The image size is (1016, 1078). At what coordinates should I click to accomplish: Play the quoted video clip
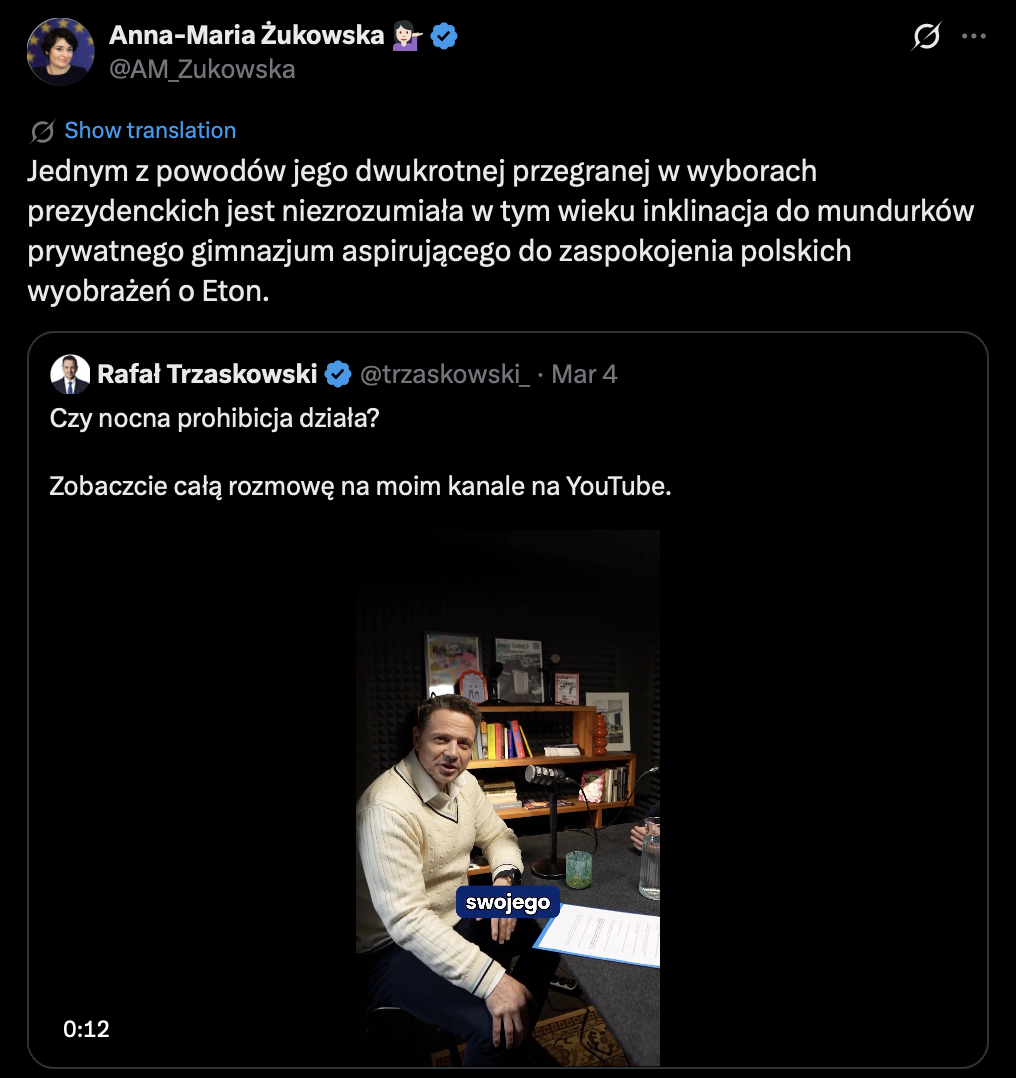(507, 797)
